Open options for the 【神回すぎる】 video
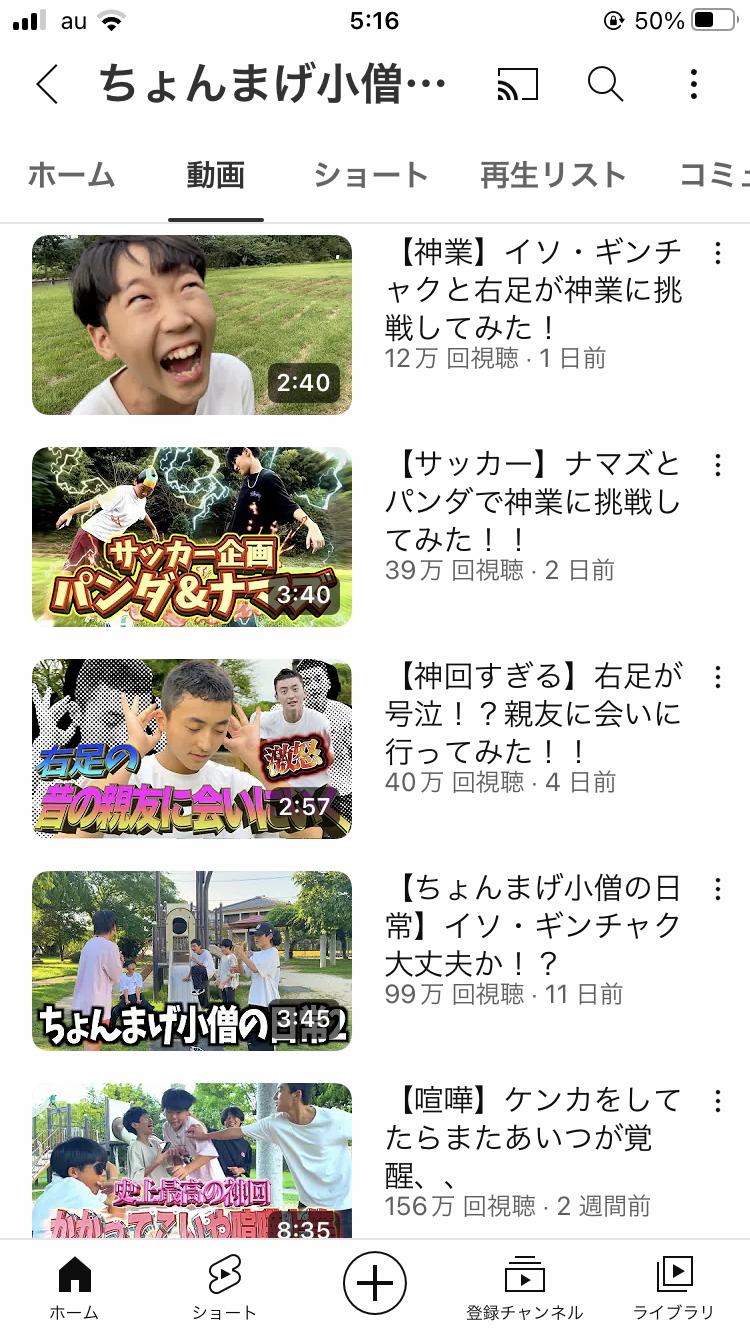Screen dimensions: 750x1334 pos(717,677)
